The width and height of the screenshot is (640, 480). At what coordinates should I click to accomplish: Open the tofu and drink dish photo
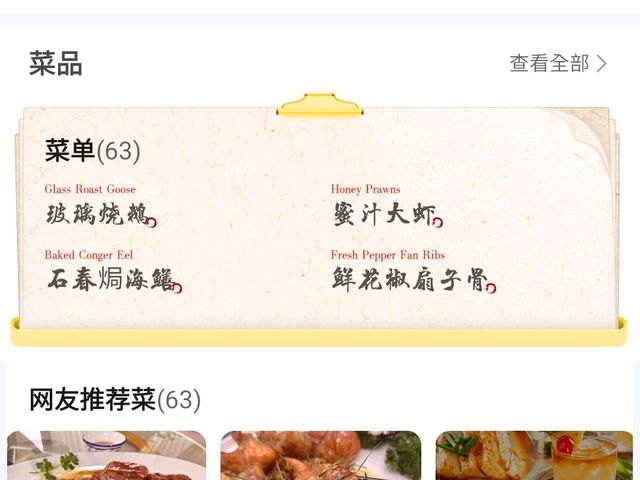tap(534, 456)
